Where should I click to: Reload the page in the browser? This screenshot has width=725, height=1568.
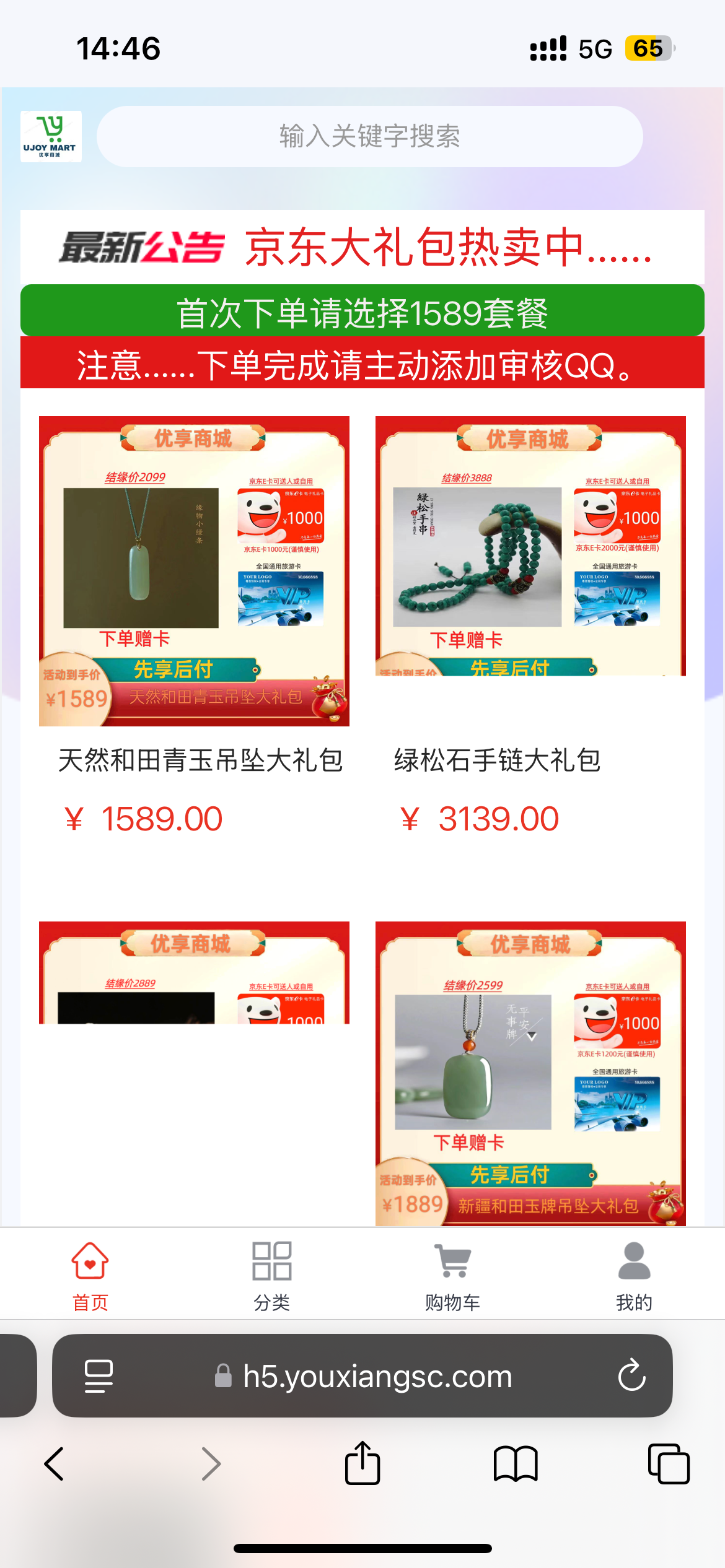tap(631, 1375)
